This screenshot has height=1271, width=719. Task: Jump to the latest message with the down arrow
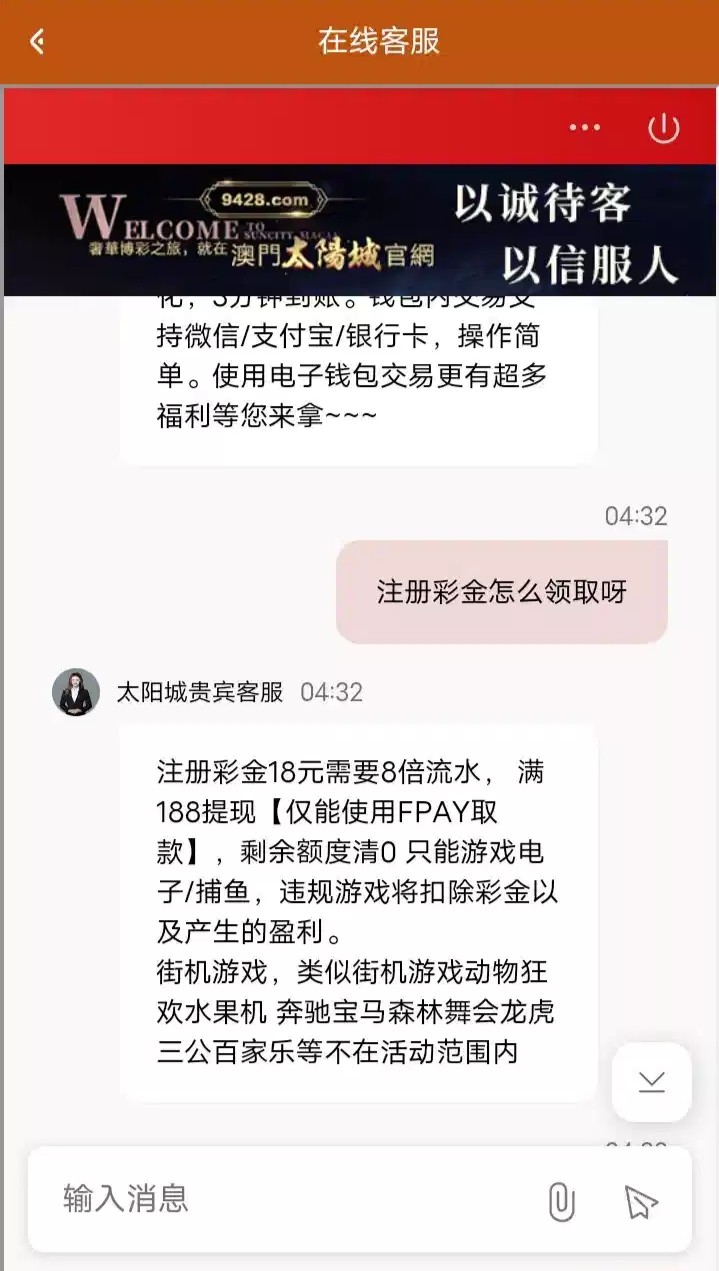(652, 1082)
